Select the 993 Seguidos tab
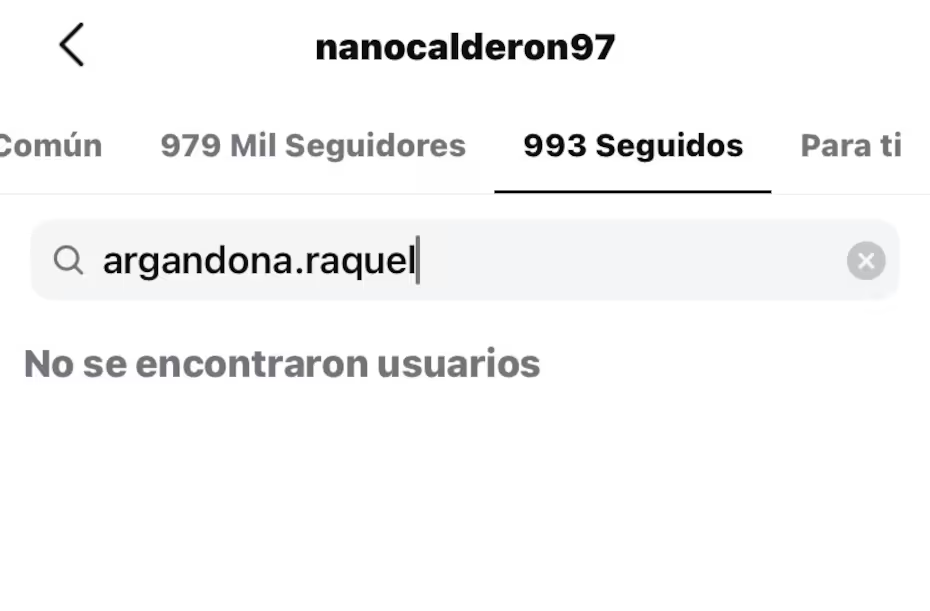 (x=633, y=146)
